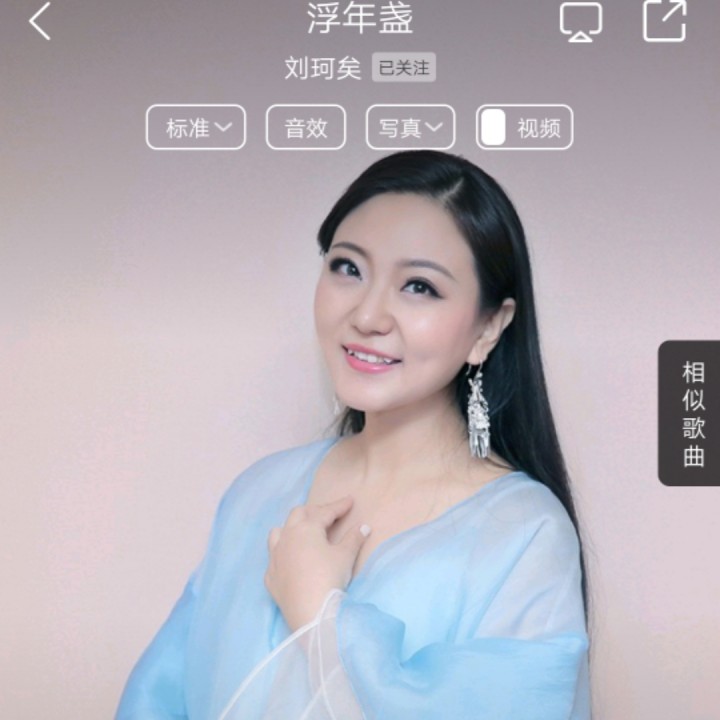Viewport: 720px width, 720px height.
Task: Share the song 浮年盏
Action: pos(664,21)
